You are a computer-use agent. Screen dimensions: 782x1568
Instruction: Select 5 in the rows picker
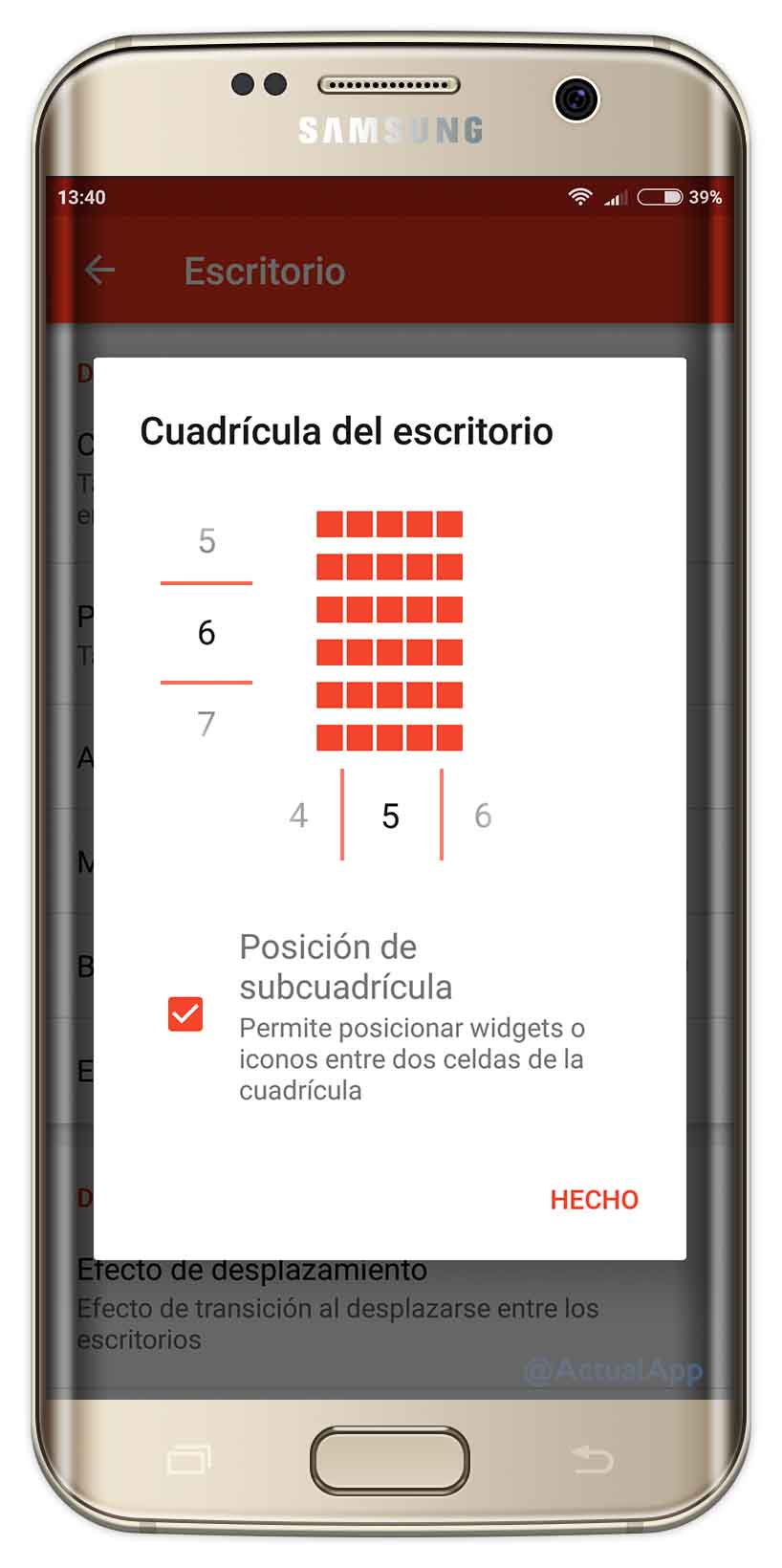click(206, 541)
